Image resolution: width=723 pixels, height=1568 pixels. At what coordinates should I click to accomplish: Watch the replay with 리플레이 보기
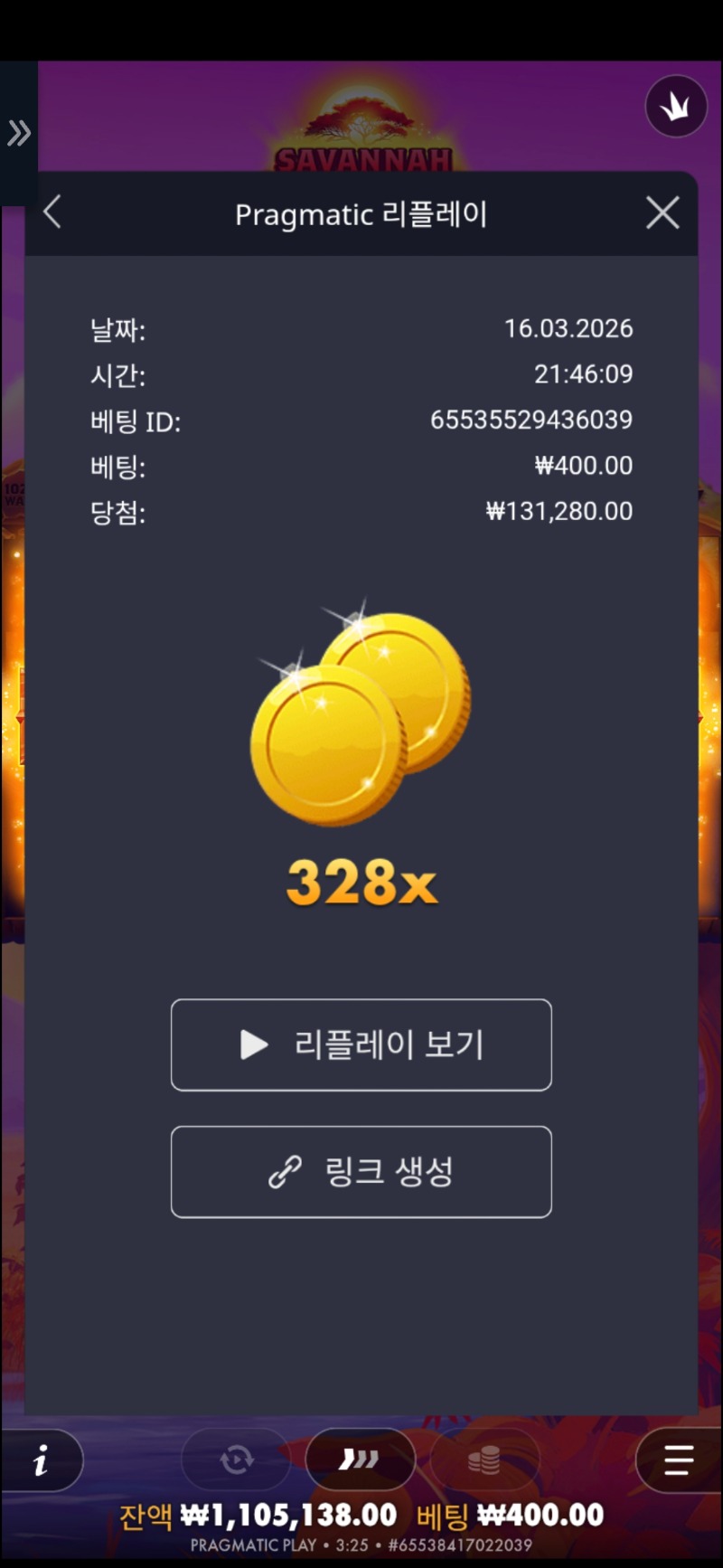[x=361, y=1044]
